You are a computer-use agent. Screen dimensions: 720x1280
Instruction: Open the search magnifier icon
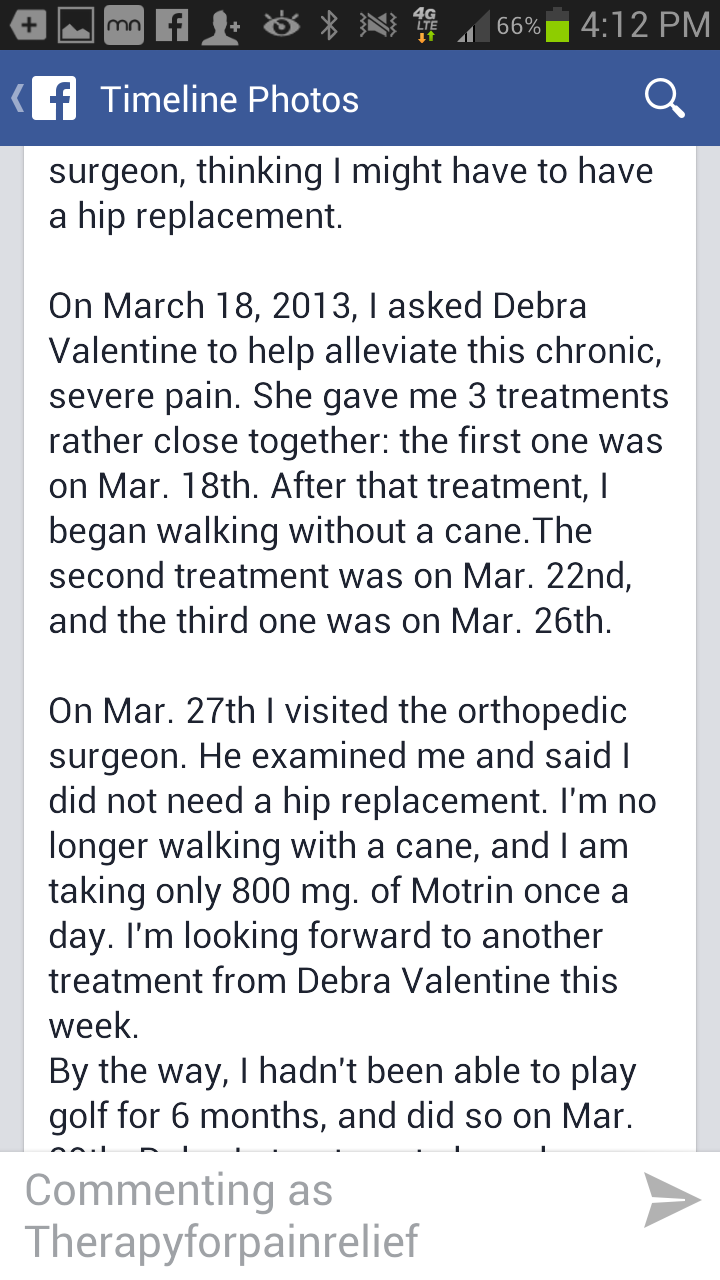coord(664,99)
